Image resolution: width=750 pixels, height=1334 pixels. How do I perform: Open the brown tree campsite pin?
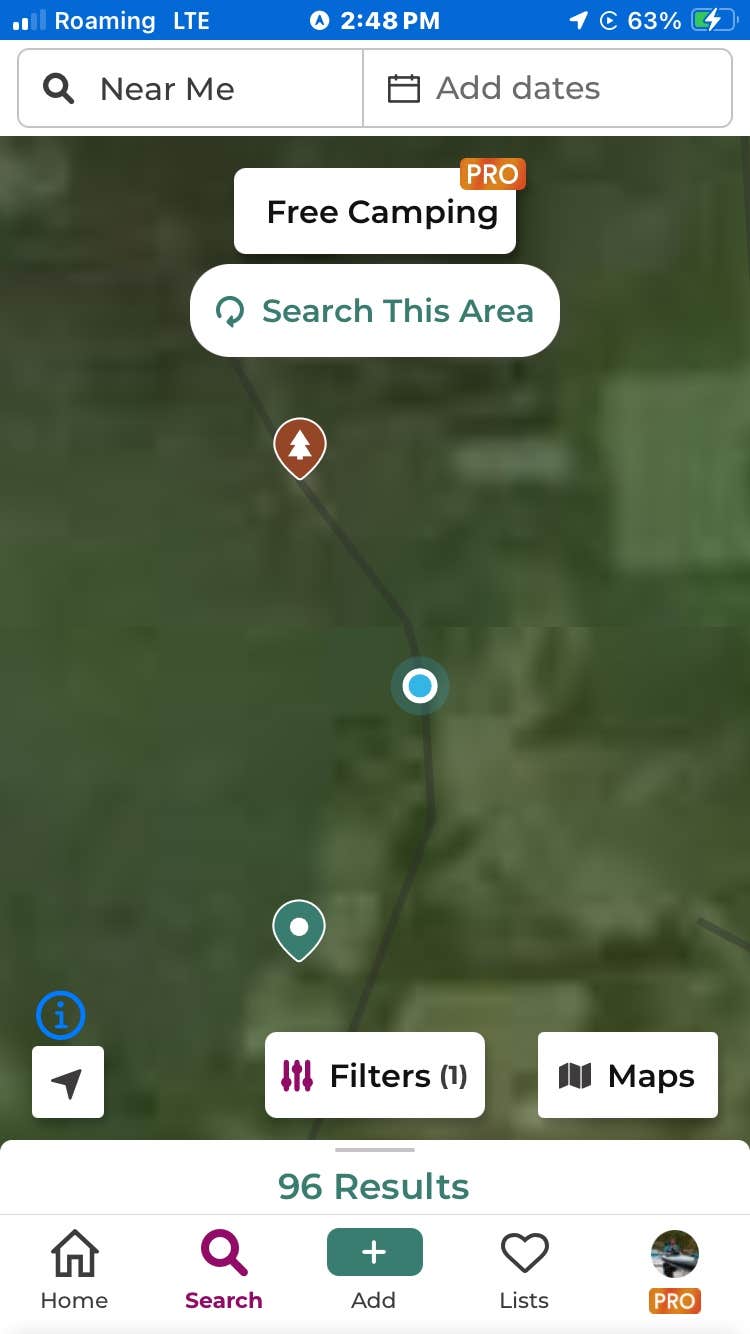(x=300, y=446)
